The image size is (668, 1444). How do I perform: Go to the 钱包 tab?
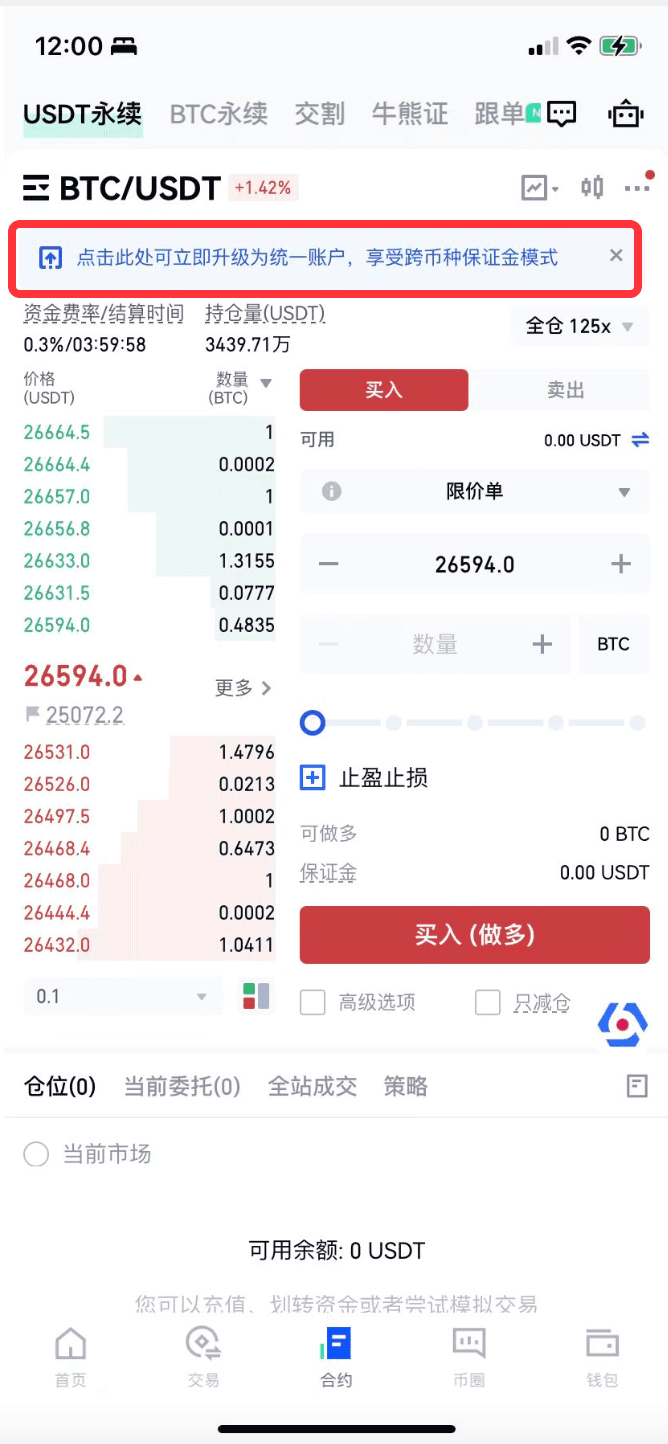pos(602,1355)
